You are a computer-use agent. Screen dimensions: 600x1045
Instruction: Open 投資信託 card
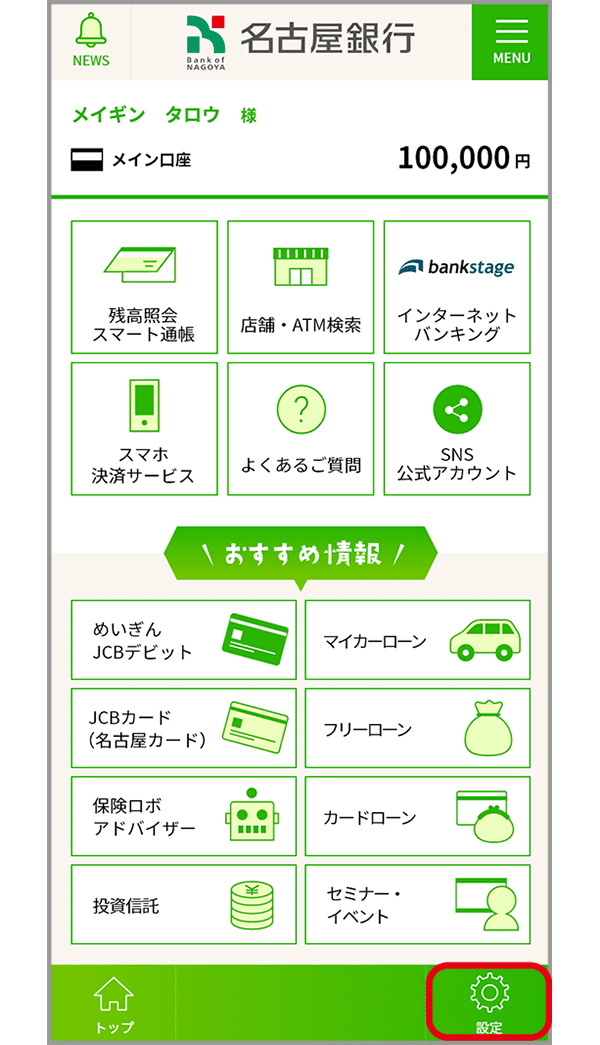point(184,905)
